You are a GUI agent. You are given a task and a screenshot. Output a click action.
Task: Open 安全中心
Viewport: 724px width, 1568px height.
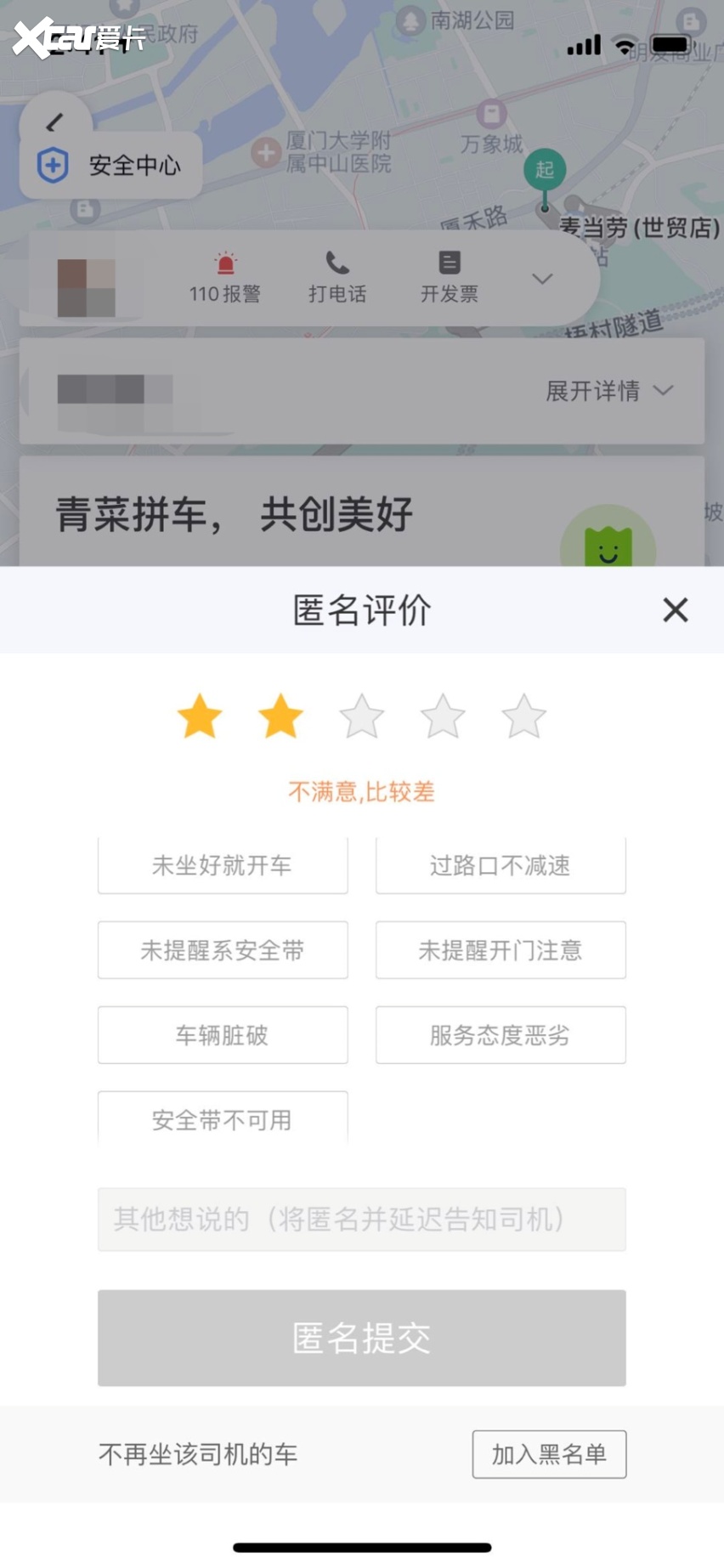tap(112, 165)
